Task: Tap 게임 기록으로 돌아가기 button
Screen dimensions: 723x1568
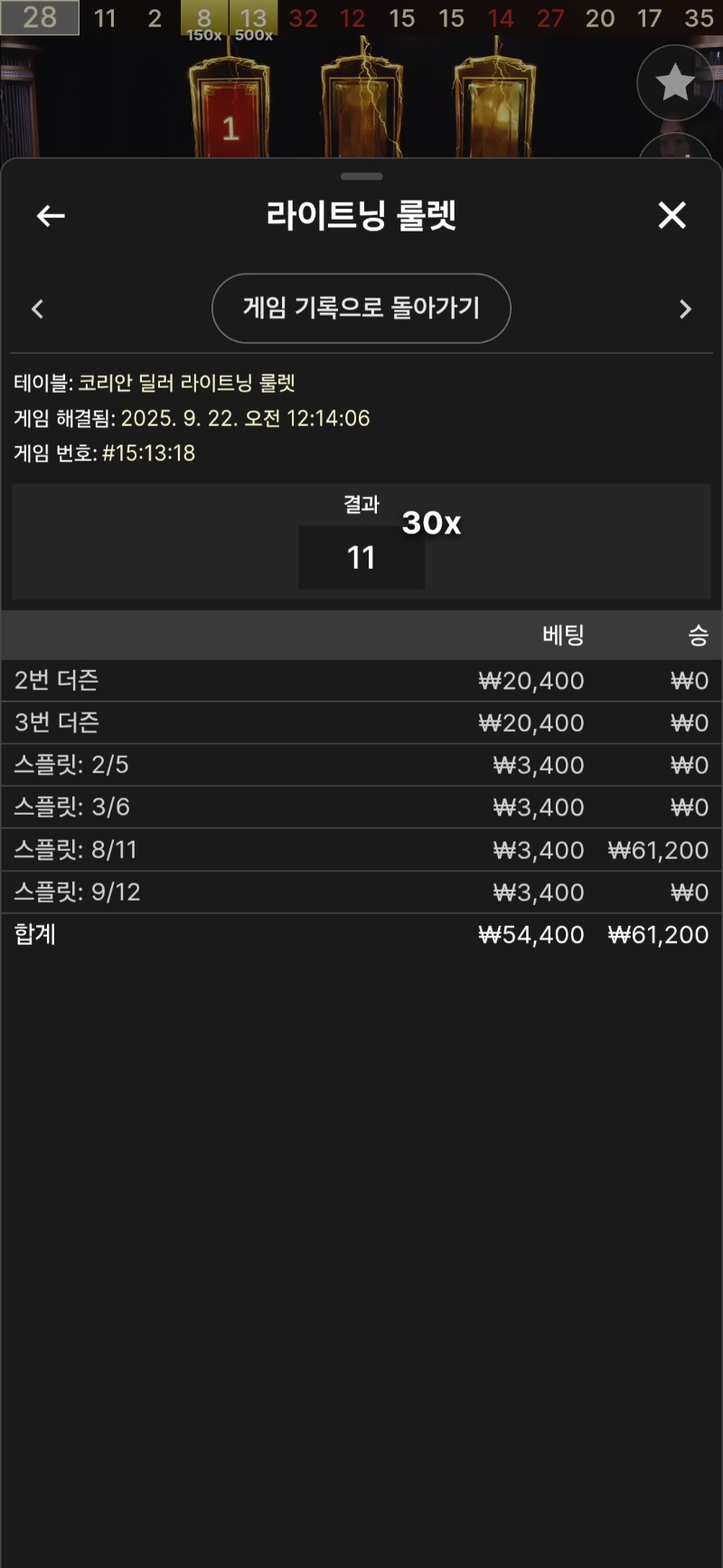Action: click(x=361, y=308)
